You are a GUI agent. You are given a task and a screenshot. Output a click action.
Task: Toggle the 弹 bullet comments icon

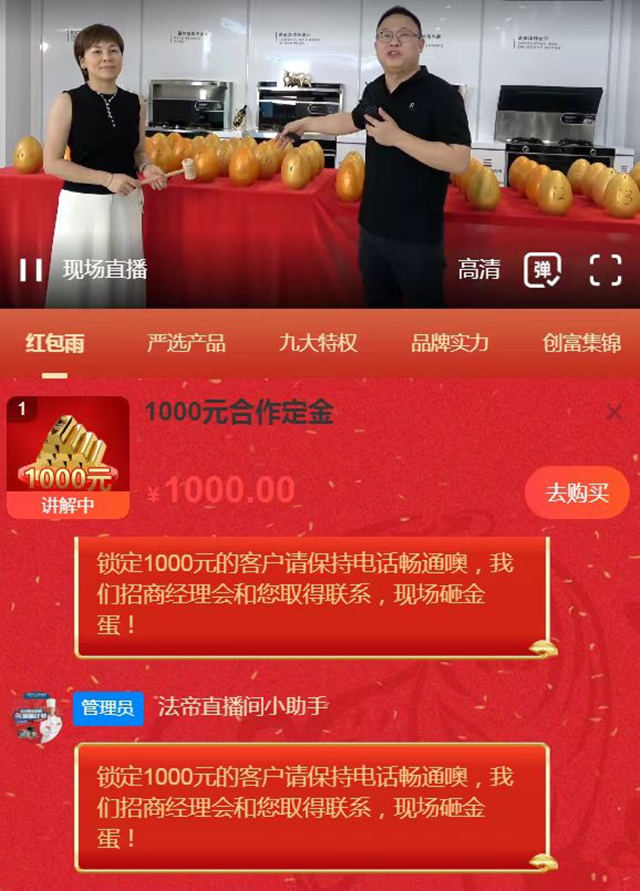pos(542,270)
